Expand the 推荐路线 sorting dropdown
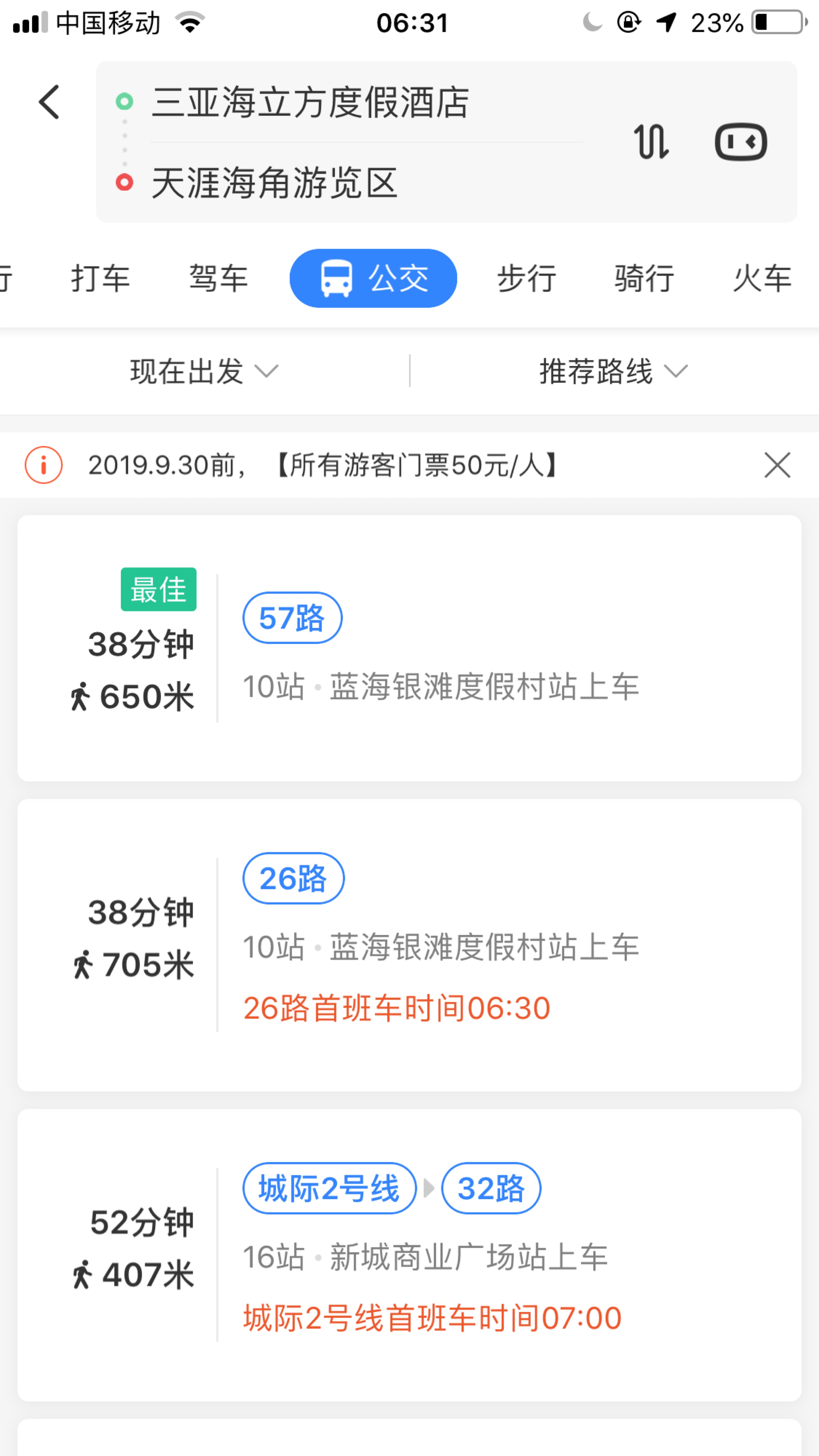The height and width of the screenshot is (1456, 819). pos(614,371)
